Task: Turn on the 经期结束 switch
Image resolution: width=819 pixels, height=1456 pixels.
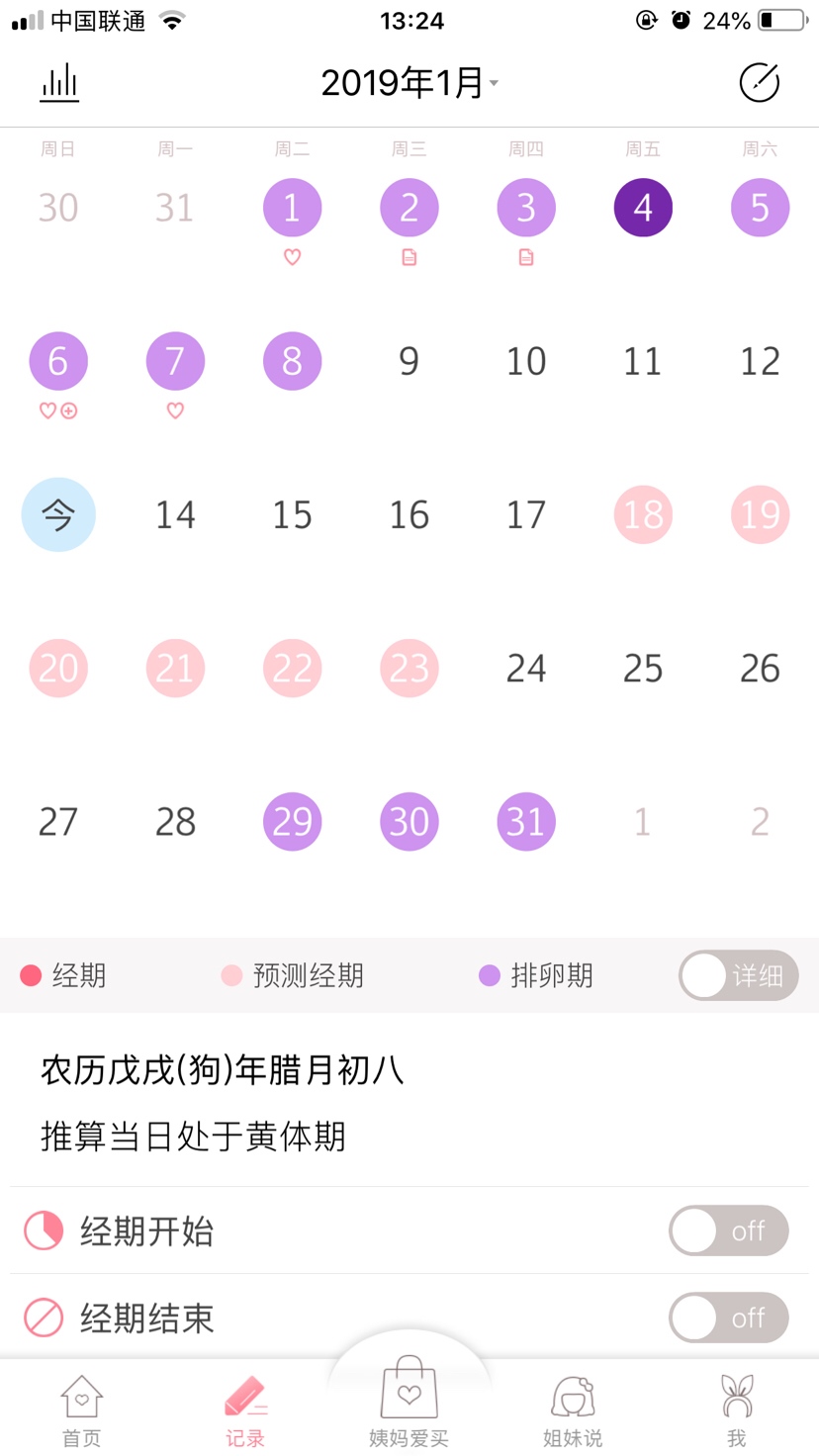Action: (x=729, y=1318)
